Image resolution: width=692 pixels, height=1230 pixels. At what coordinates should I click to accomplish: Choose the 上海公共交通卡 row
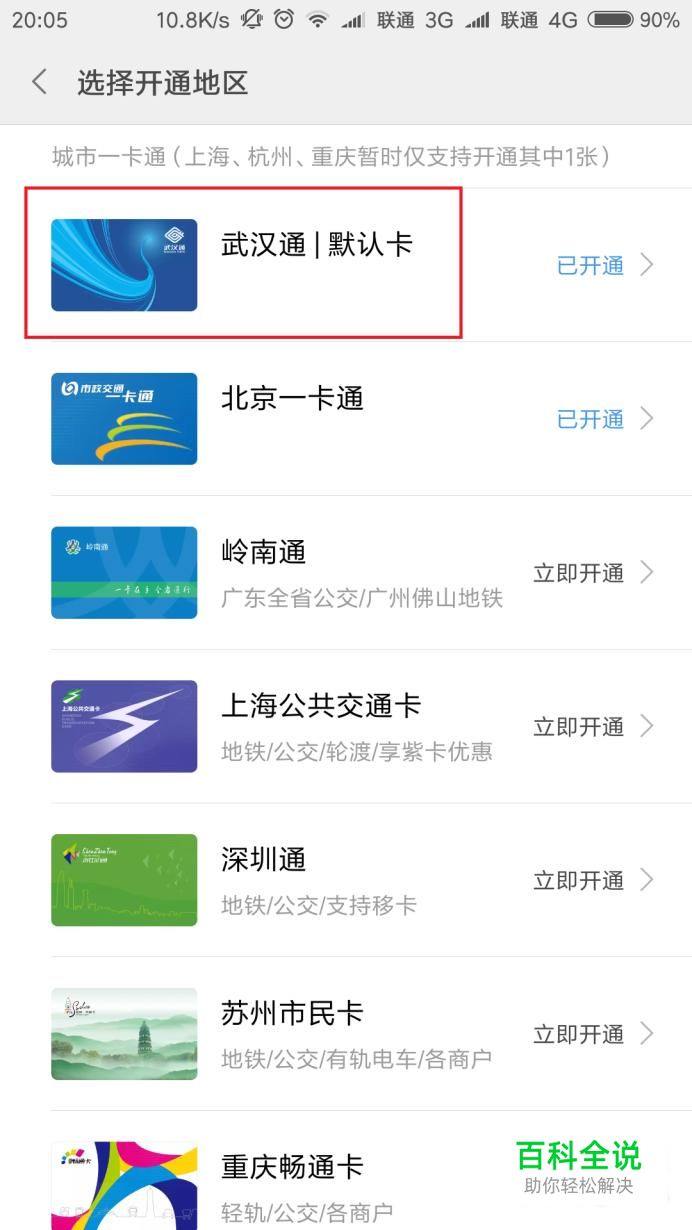[x=346, y=726]
